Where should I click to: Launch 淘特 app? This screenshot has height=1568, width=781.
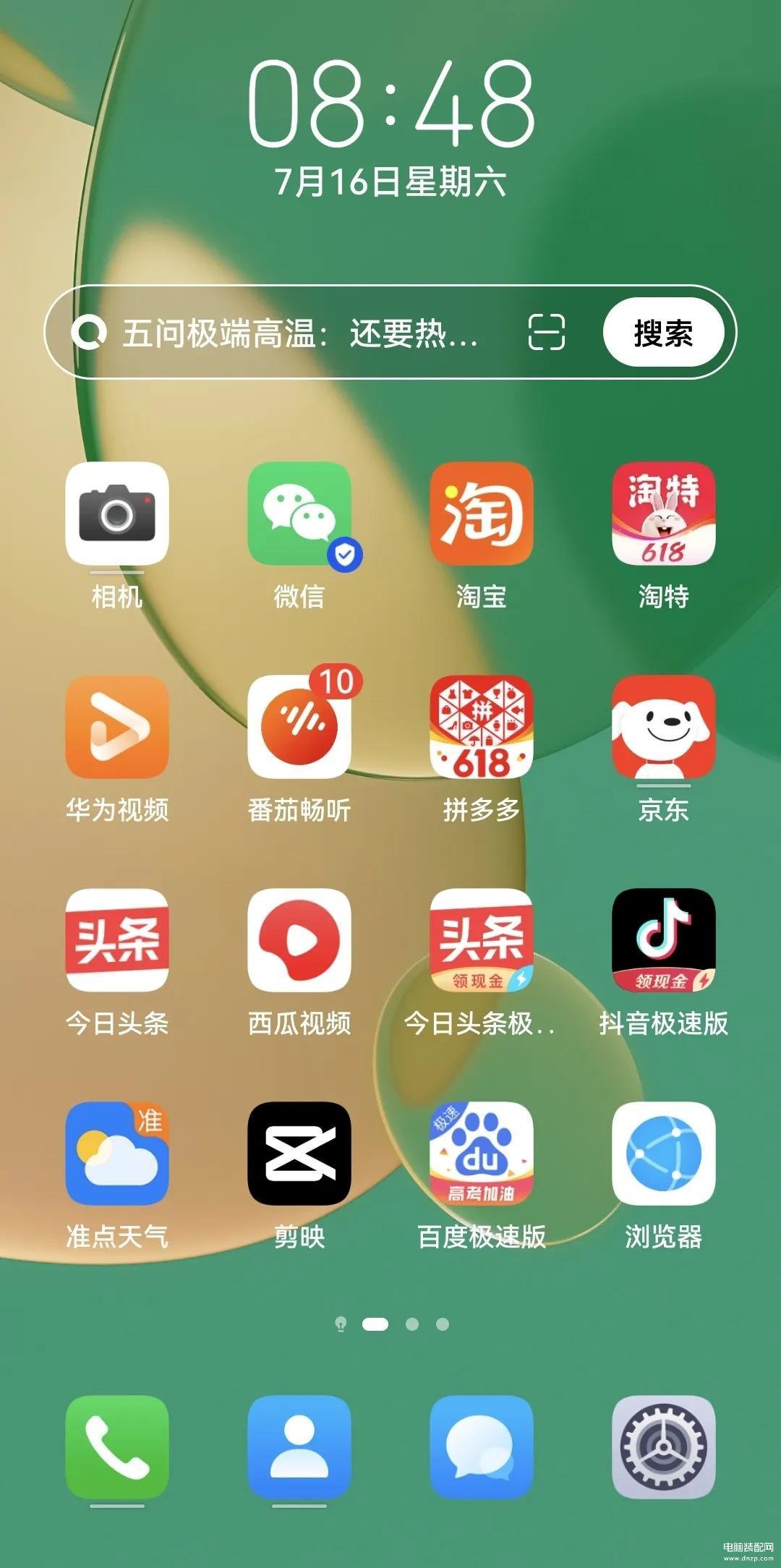coord(663,514)
